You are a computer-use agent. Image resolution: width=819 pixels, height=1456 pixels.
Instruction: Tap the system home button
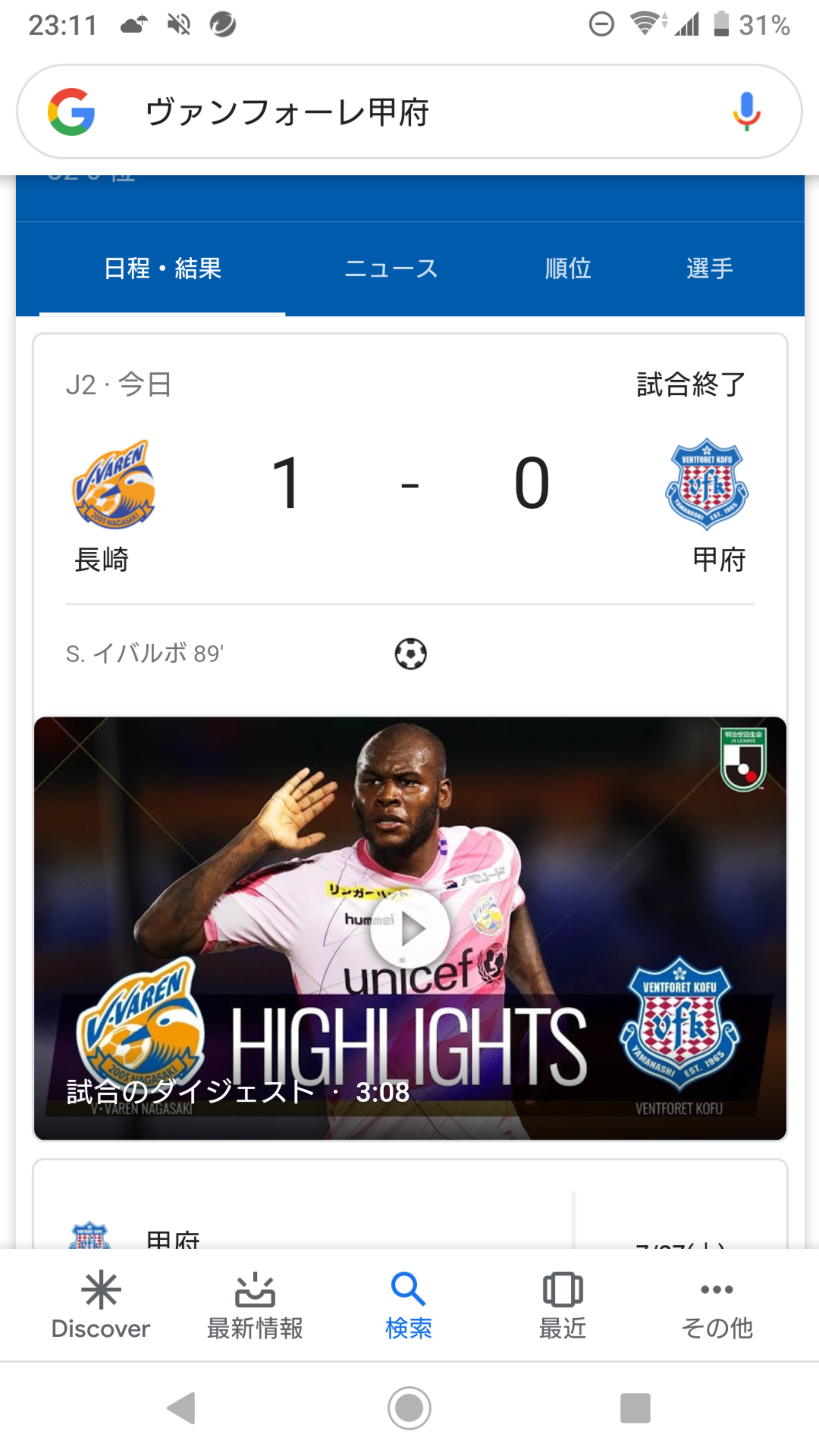tap(409, 1408)
